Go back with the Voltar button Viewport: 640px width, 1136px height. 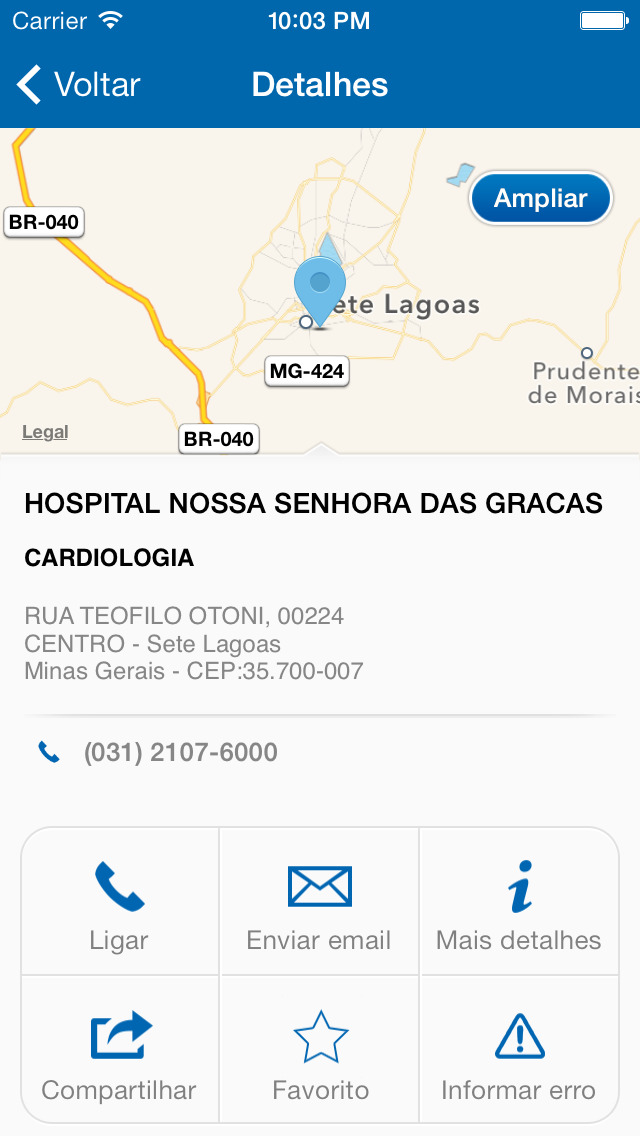[78, 85]
